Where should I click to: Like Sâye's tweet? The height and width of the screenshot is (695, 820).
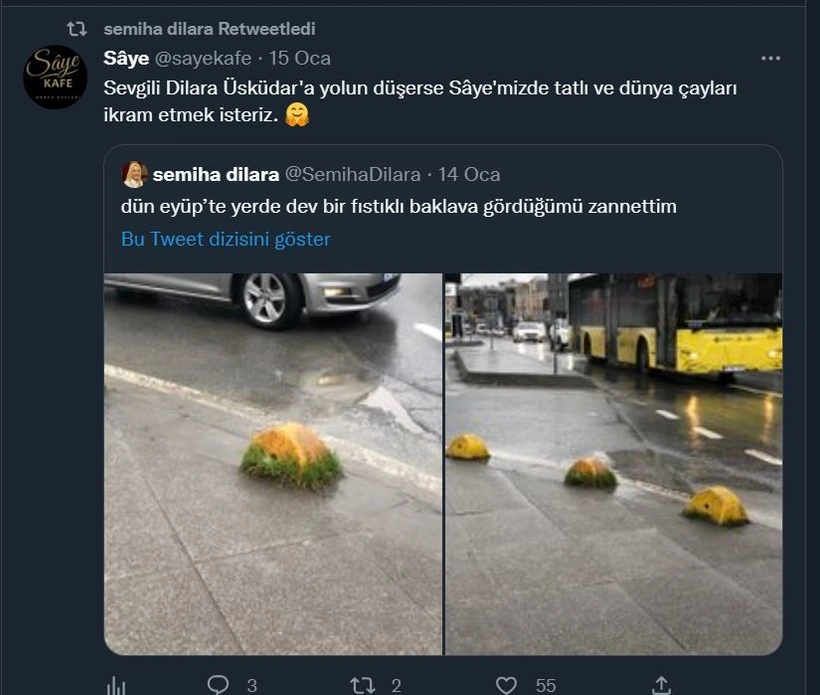click(x=507, y=685)
